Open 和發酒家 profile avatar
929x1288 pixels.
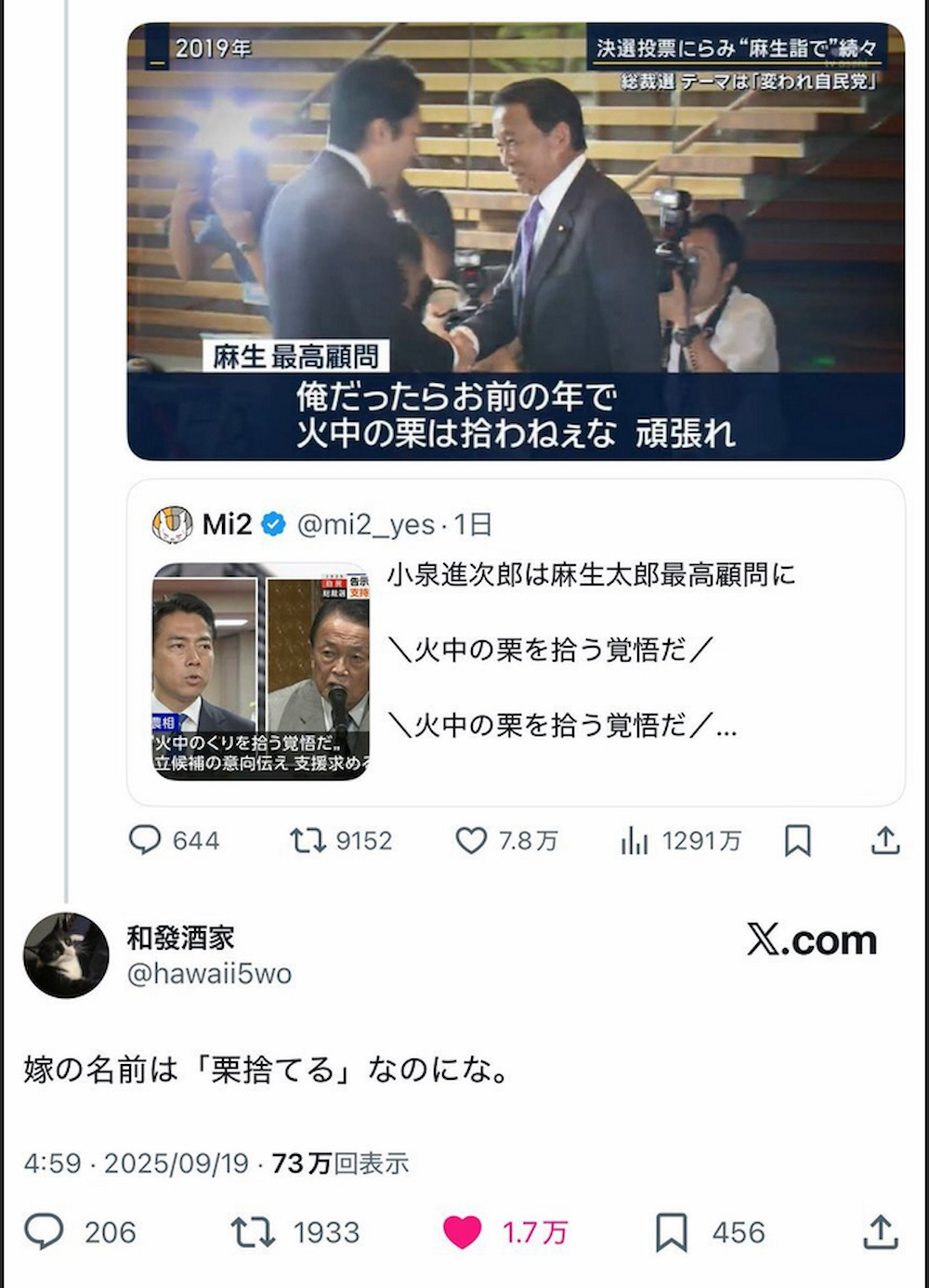pos(66,955)
